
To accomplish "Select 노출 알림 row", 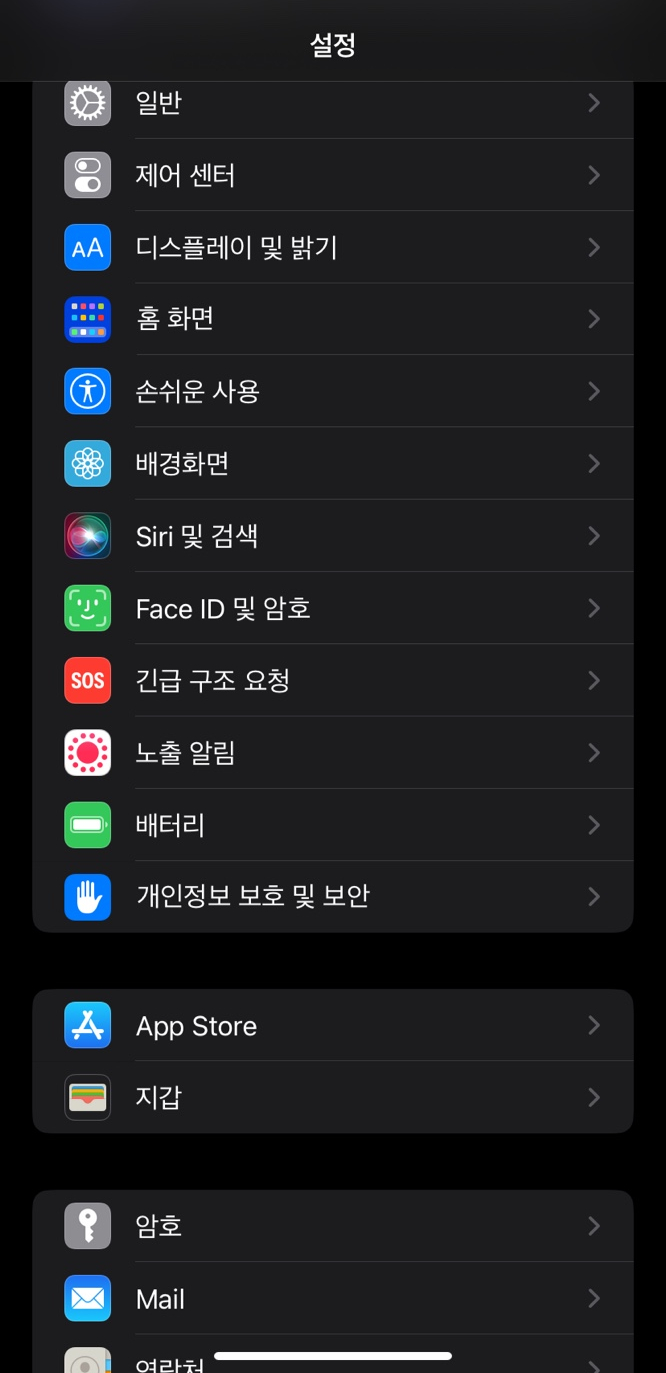I will 333,752.
